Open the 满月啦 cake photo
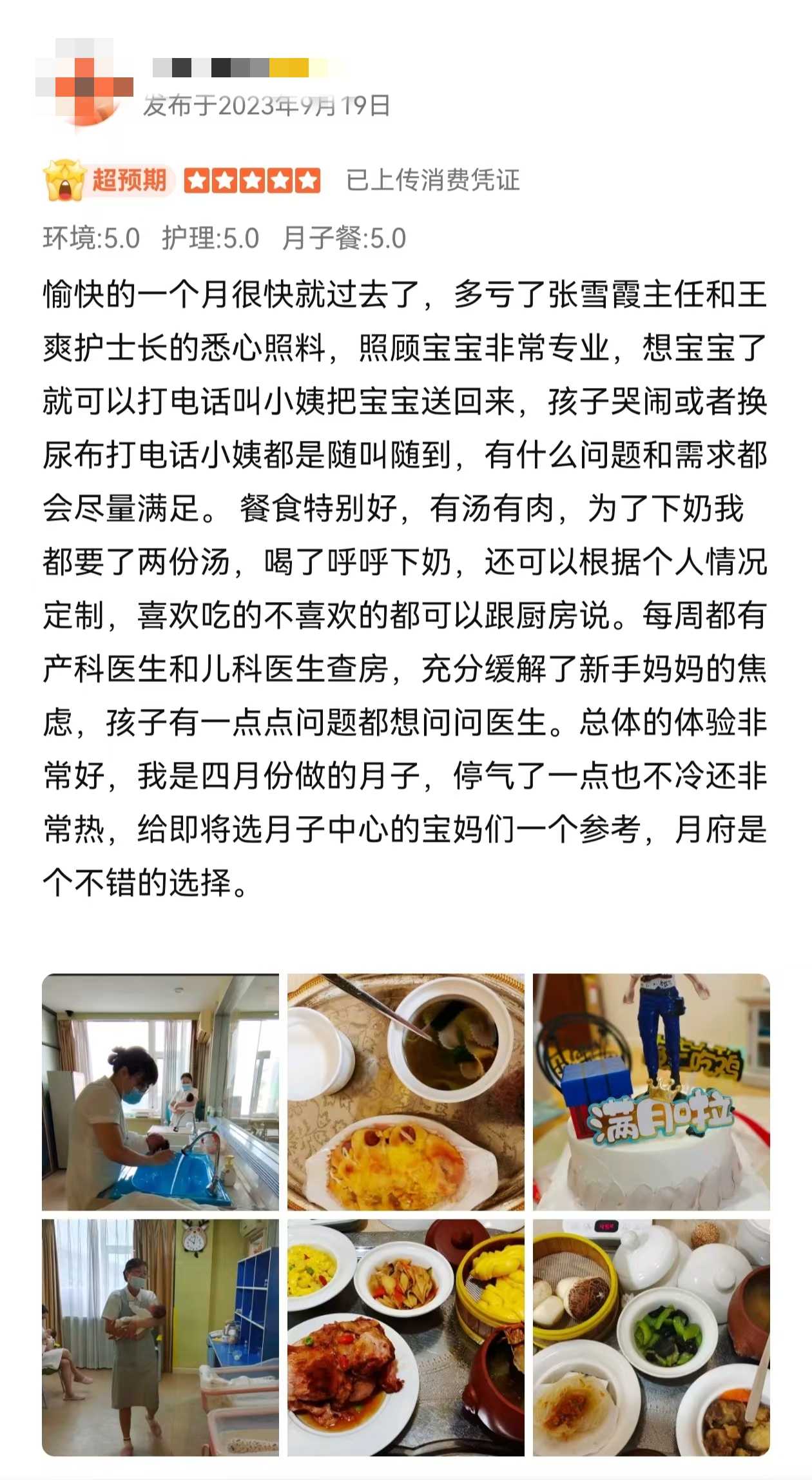The width and height of the screenshot is (812, 1480). pos(651,1091)
